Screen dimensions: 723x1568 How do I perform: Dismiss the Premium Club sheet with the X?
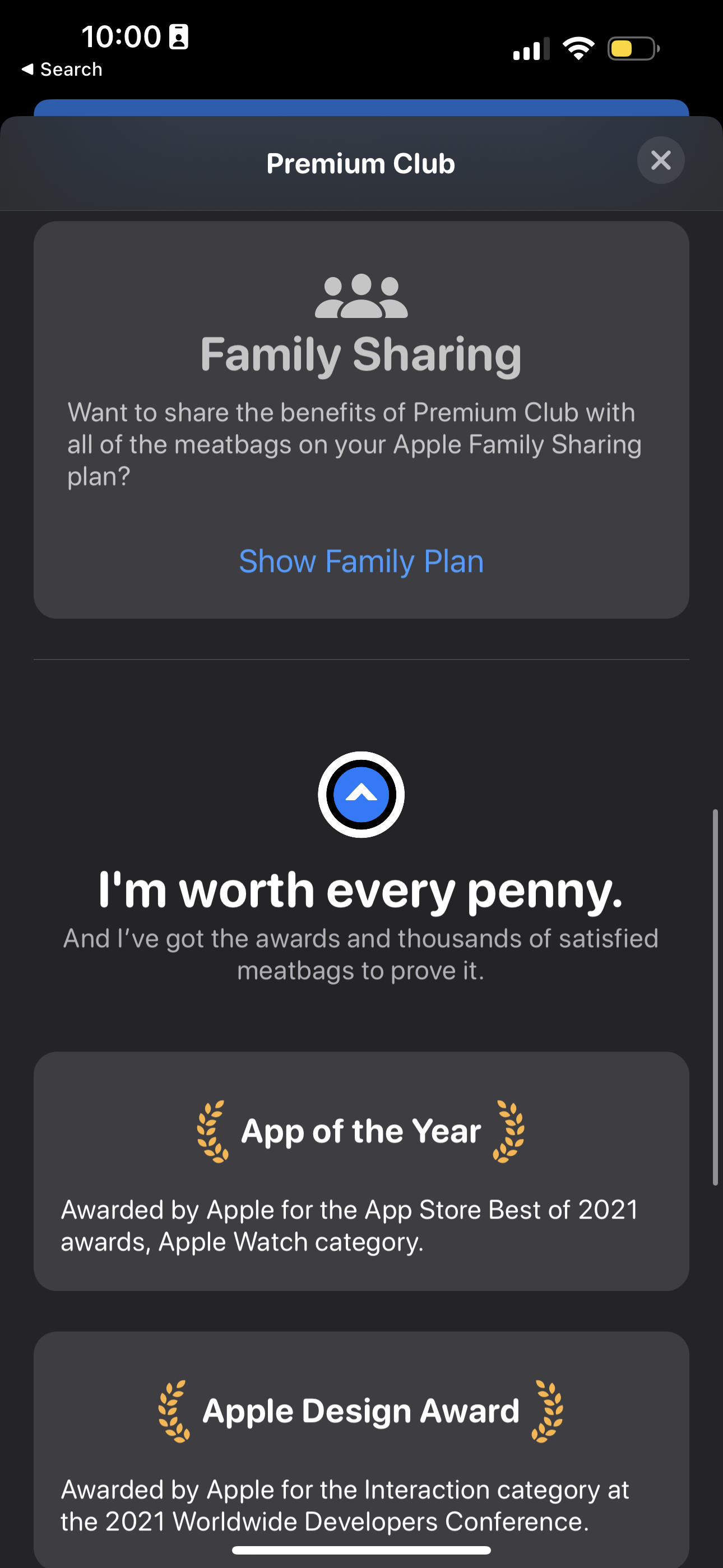point(661,160)
